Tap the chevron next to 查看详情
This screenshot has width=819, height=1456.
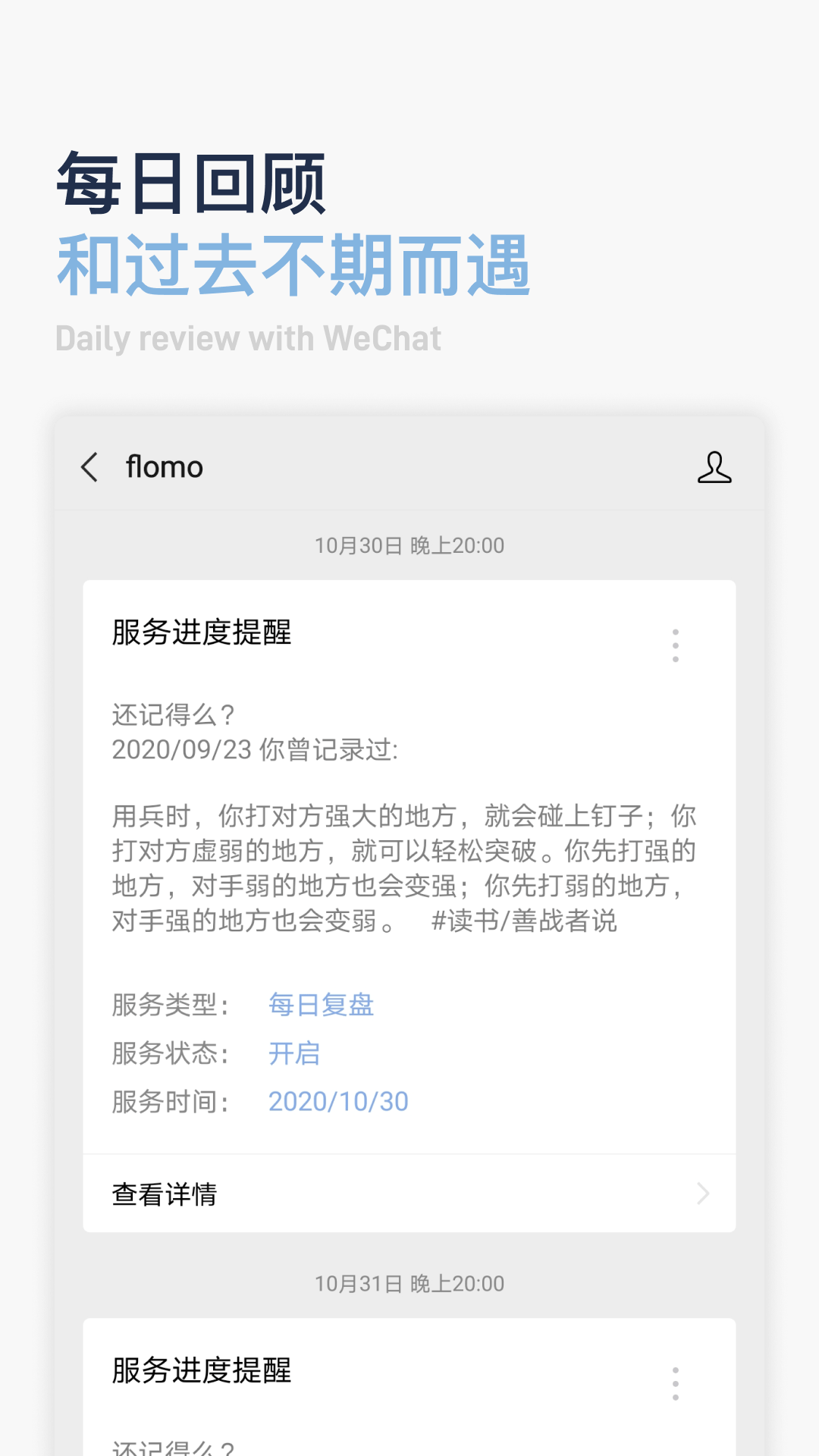click(704, 1194)
